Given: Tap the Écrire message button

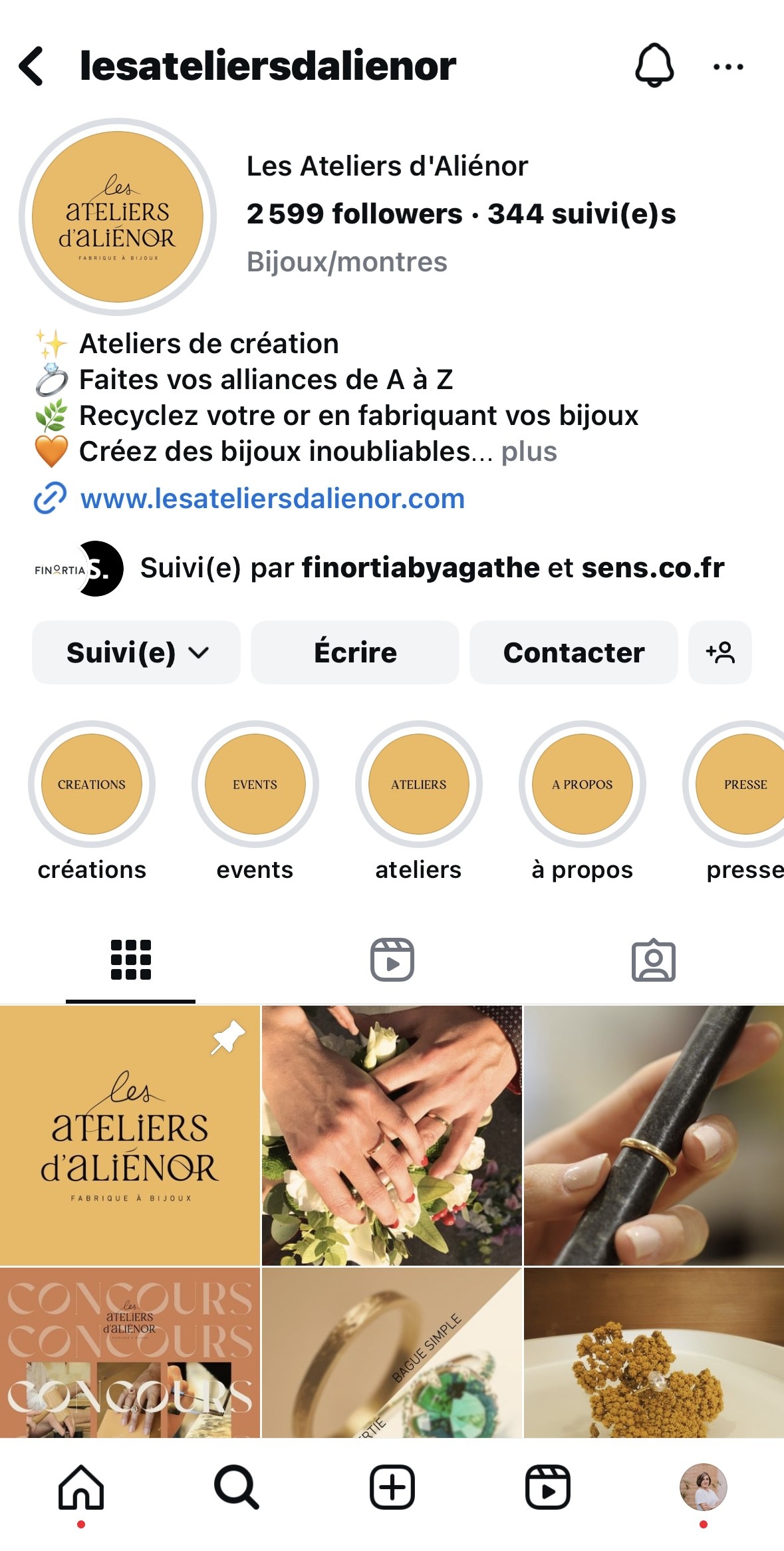Looking at the screenshot, I should (355, 652).
